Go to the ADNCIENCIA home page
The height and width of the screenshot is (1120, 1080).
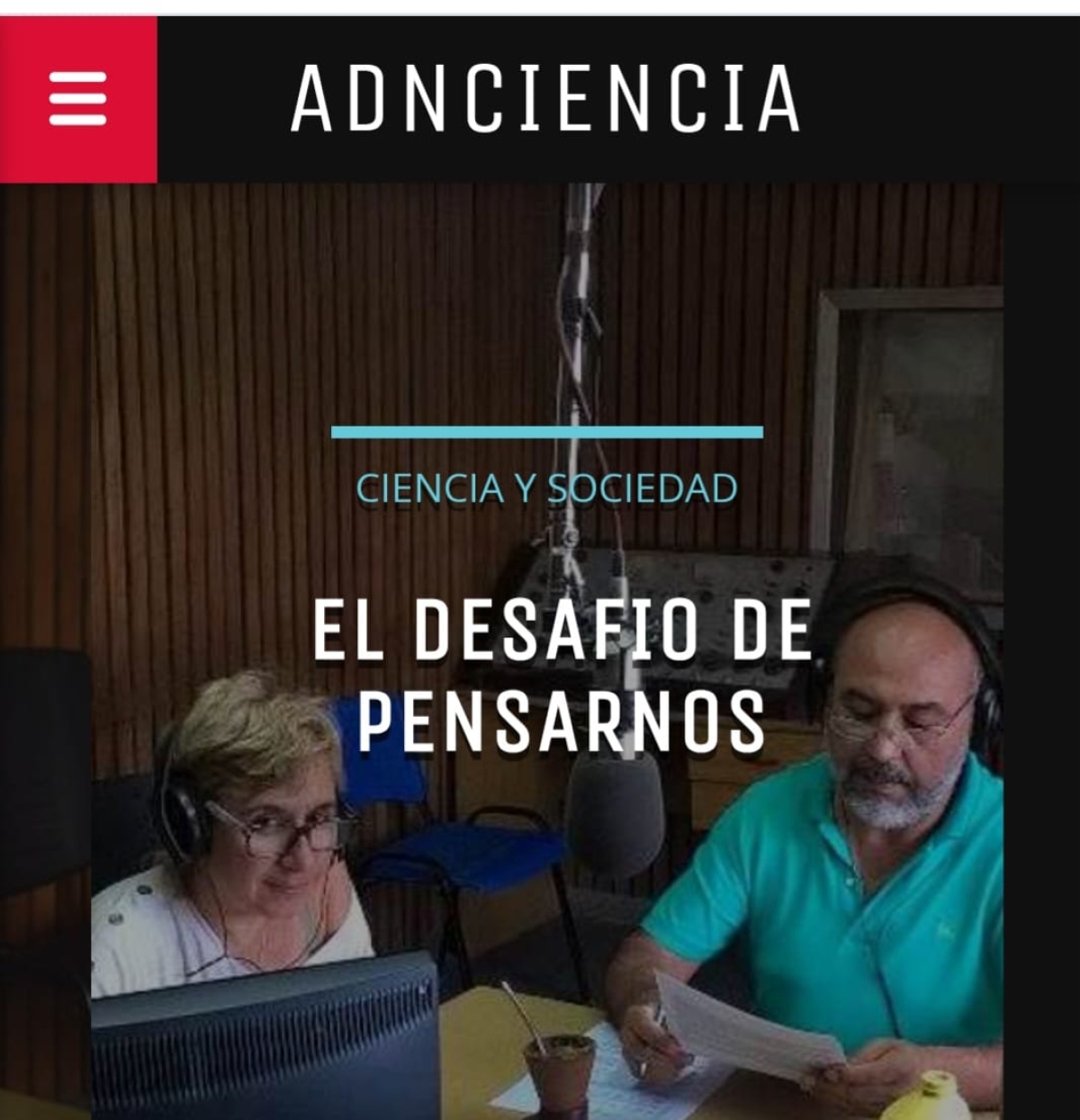tap(545, 99)
